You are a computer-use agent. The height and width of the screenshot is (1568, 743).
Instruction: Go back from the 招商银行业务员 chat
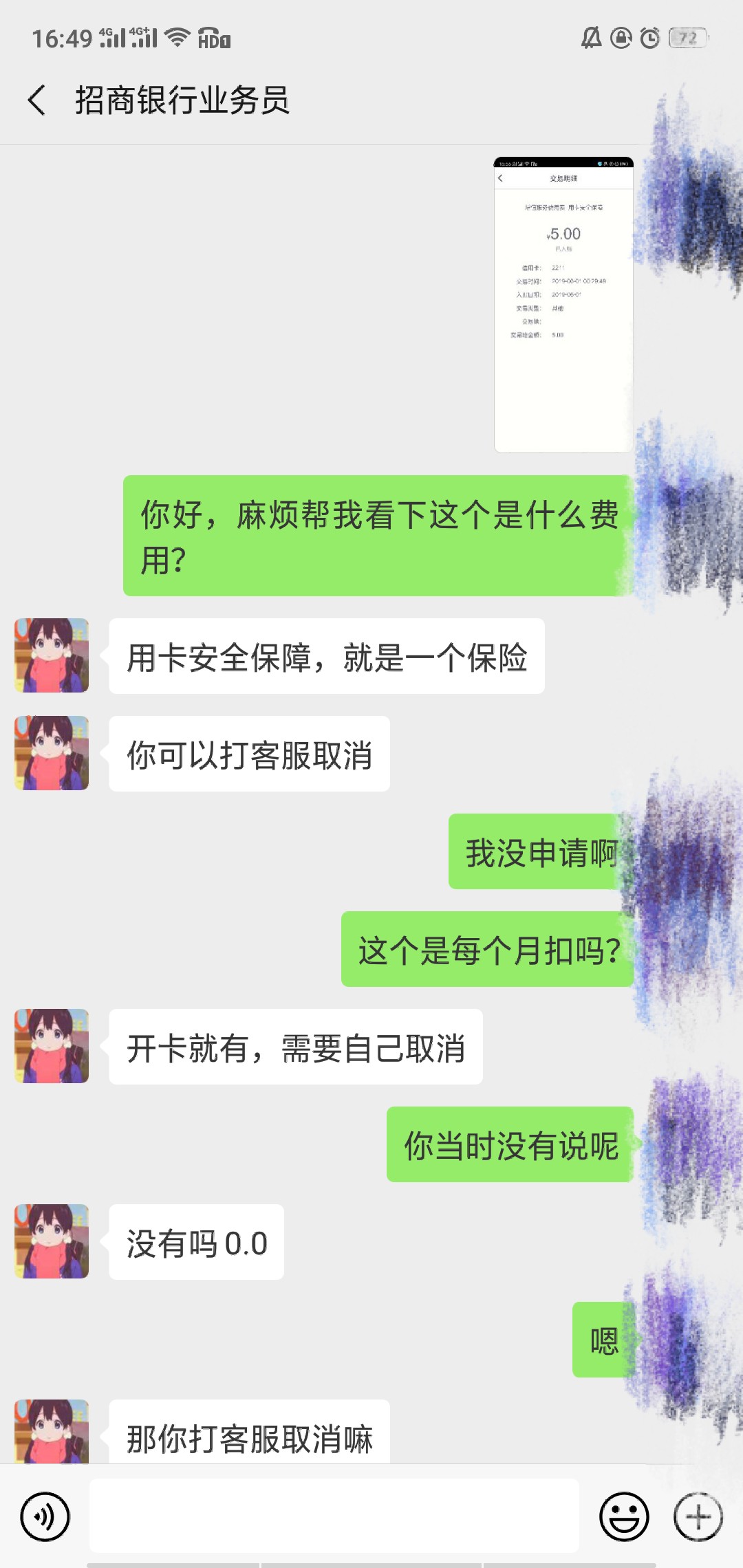(x=37, y=100)
